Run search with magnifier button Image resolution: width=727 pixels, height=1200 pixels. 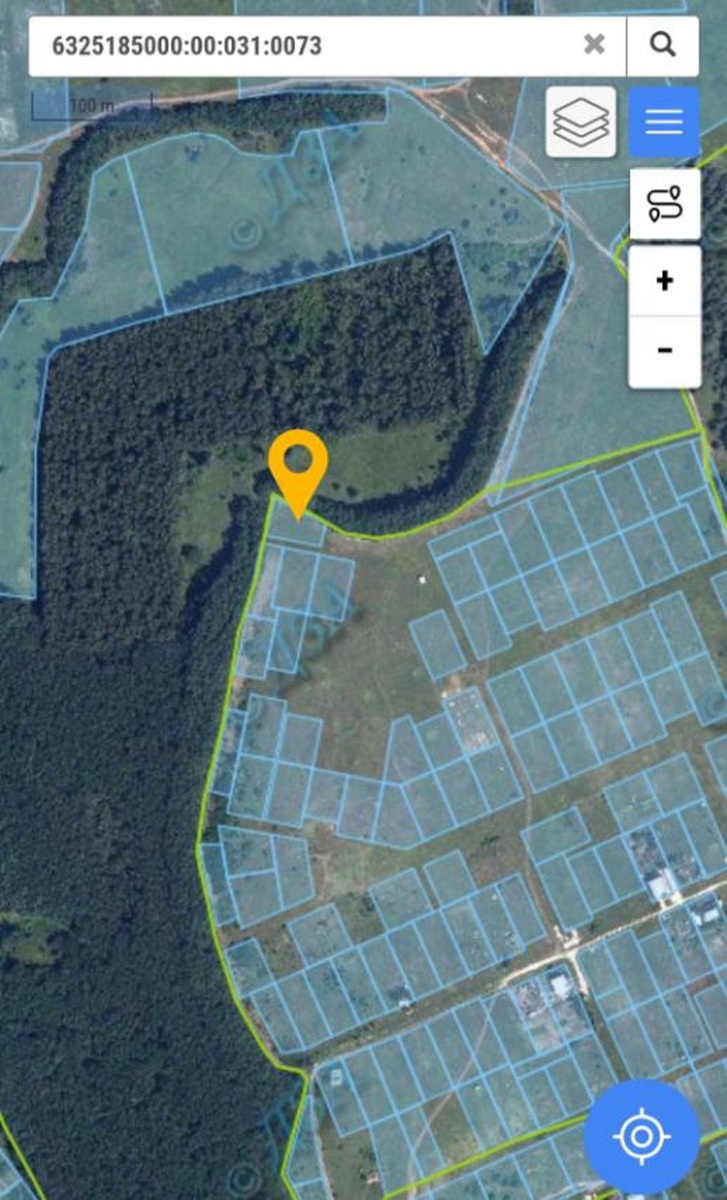tap(662, 45)
